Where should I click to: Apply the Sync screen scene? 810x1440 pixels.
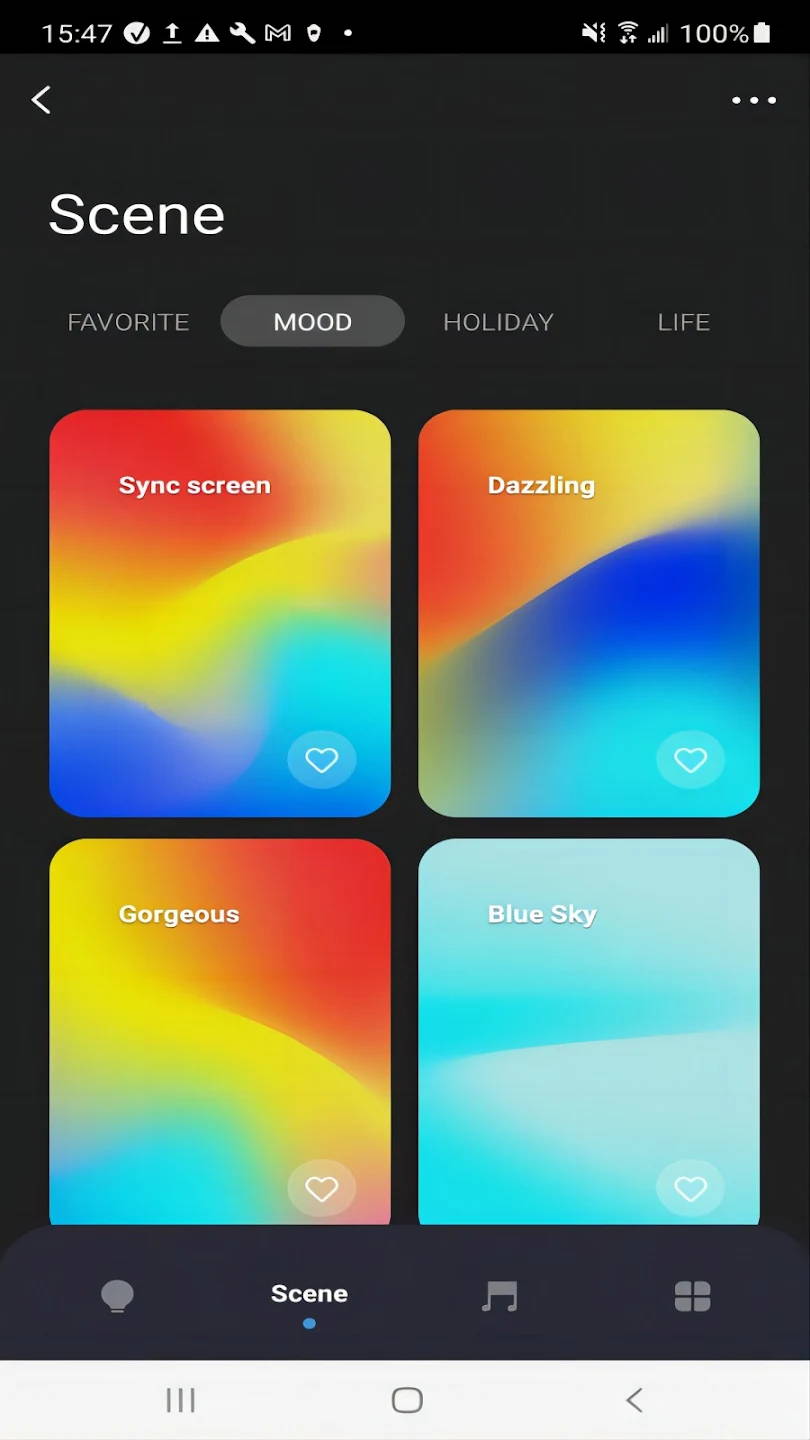219,600
